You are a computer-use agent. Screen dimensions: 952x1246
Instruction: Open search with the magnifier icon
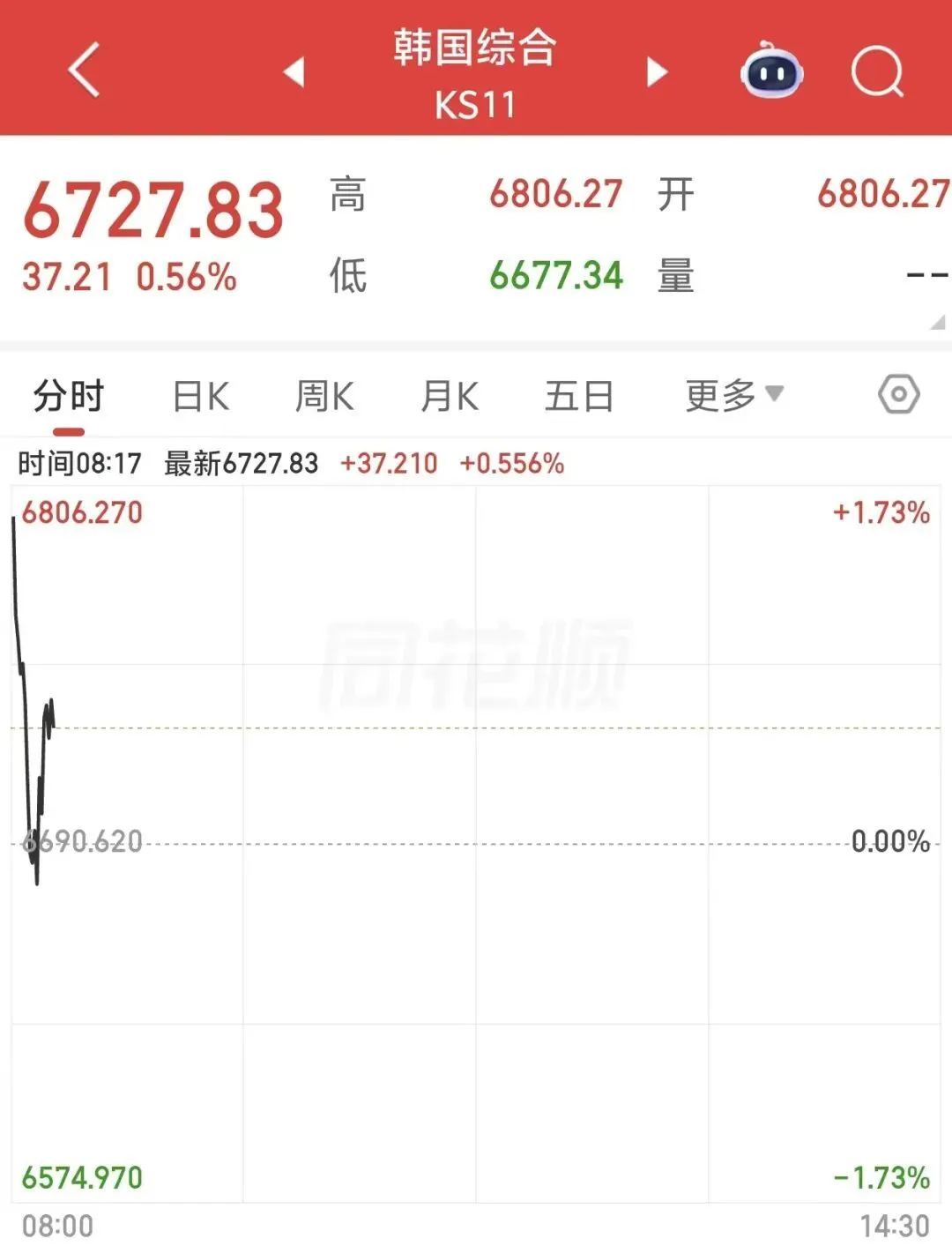[878, 71]
